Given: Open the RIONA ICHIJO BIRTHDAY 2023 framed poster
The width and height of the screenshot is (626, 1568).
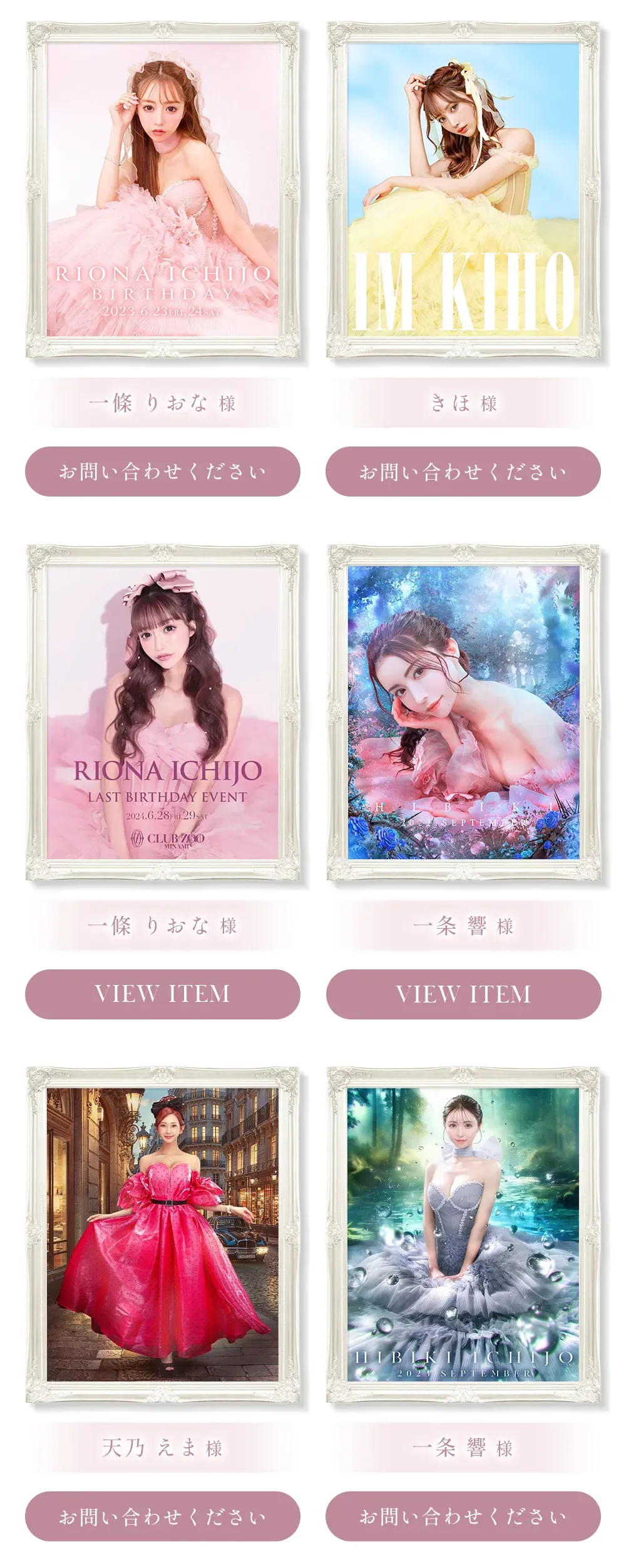Looking at the screenshot, I should (162, 190).
